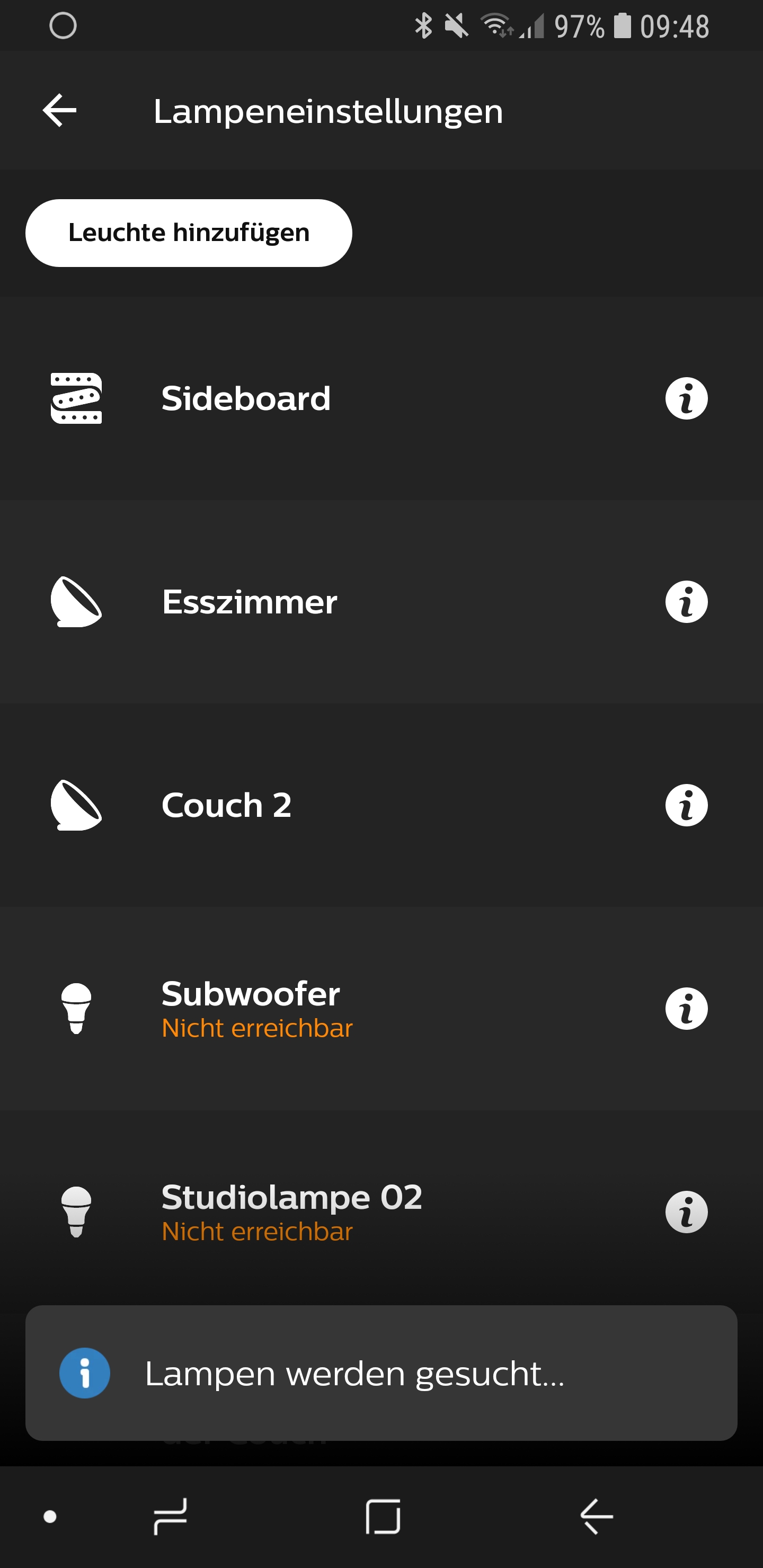Open recent apps in the navigation bar

click(x=171, y=1516)
